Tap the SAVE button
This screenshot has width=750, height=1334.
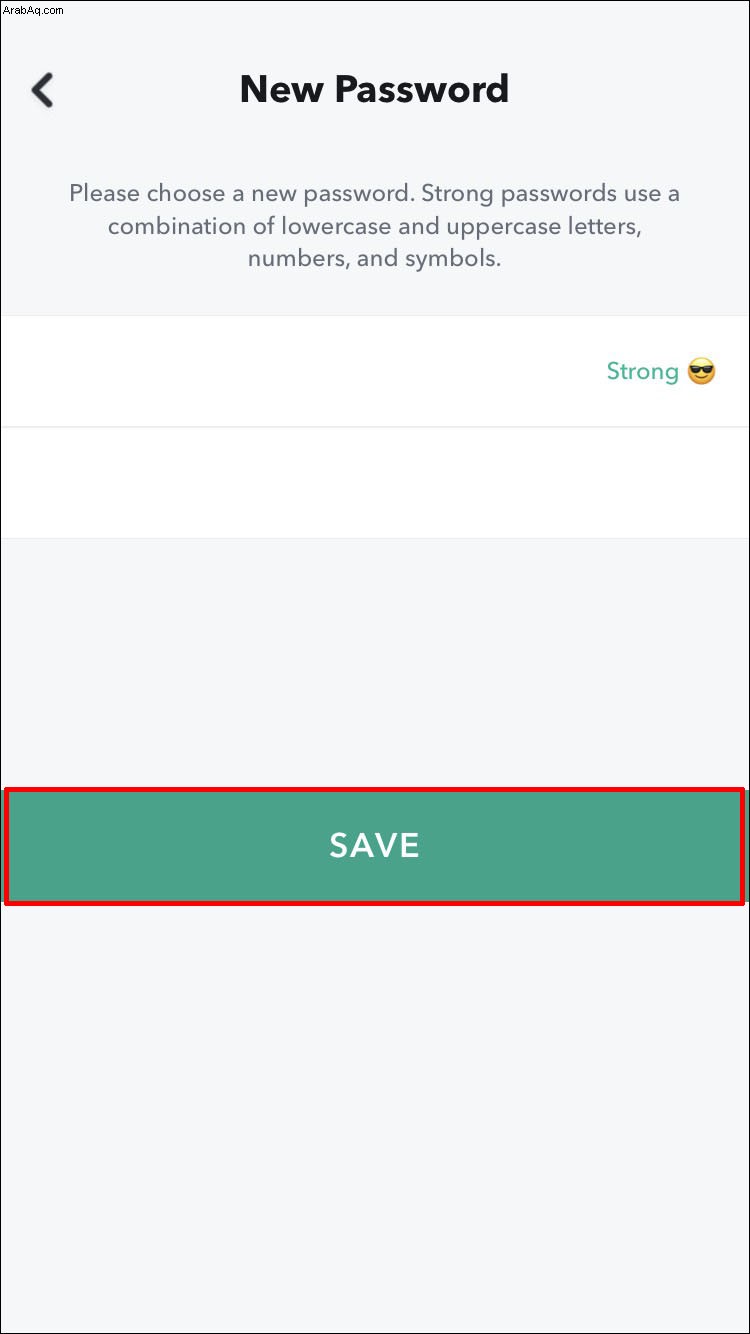pyautogui.click(x=375, y=846)
